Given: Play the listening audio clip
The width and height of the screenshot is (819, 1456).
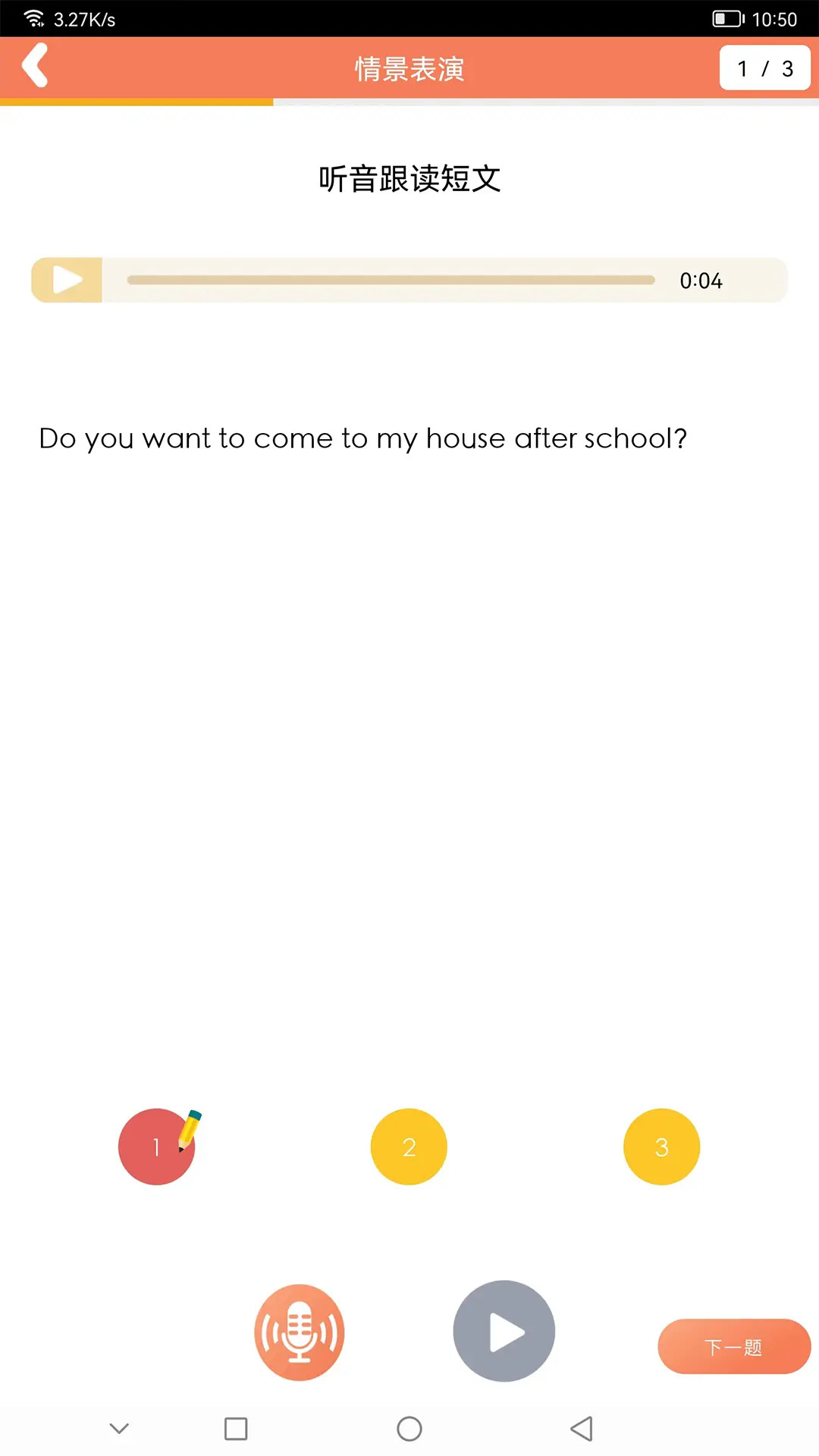Looking at the screenshot, I should click(x=67, y=280).
